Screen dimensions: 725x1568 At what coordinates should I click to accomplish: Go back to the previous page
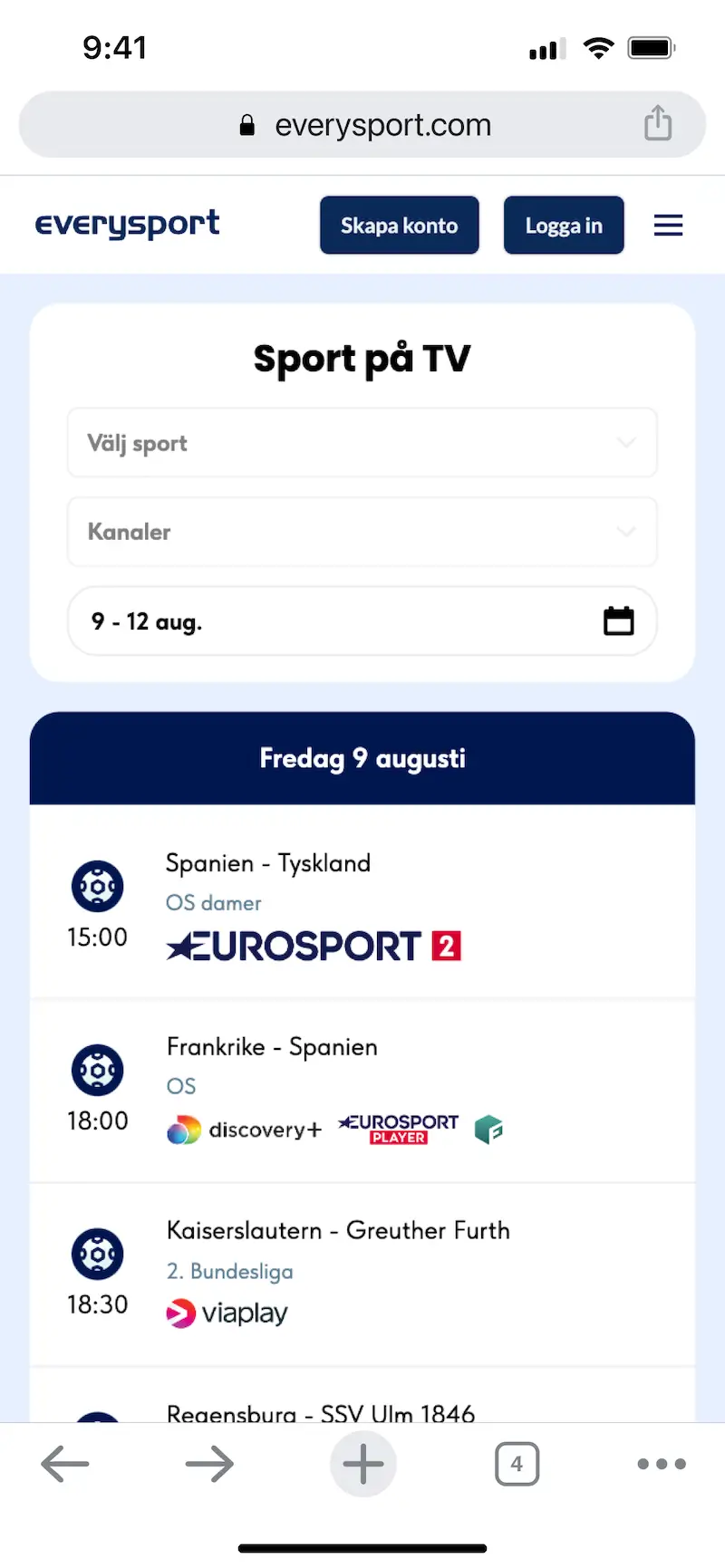[65, 1464]
